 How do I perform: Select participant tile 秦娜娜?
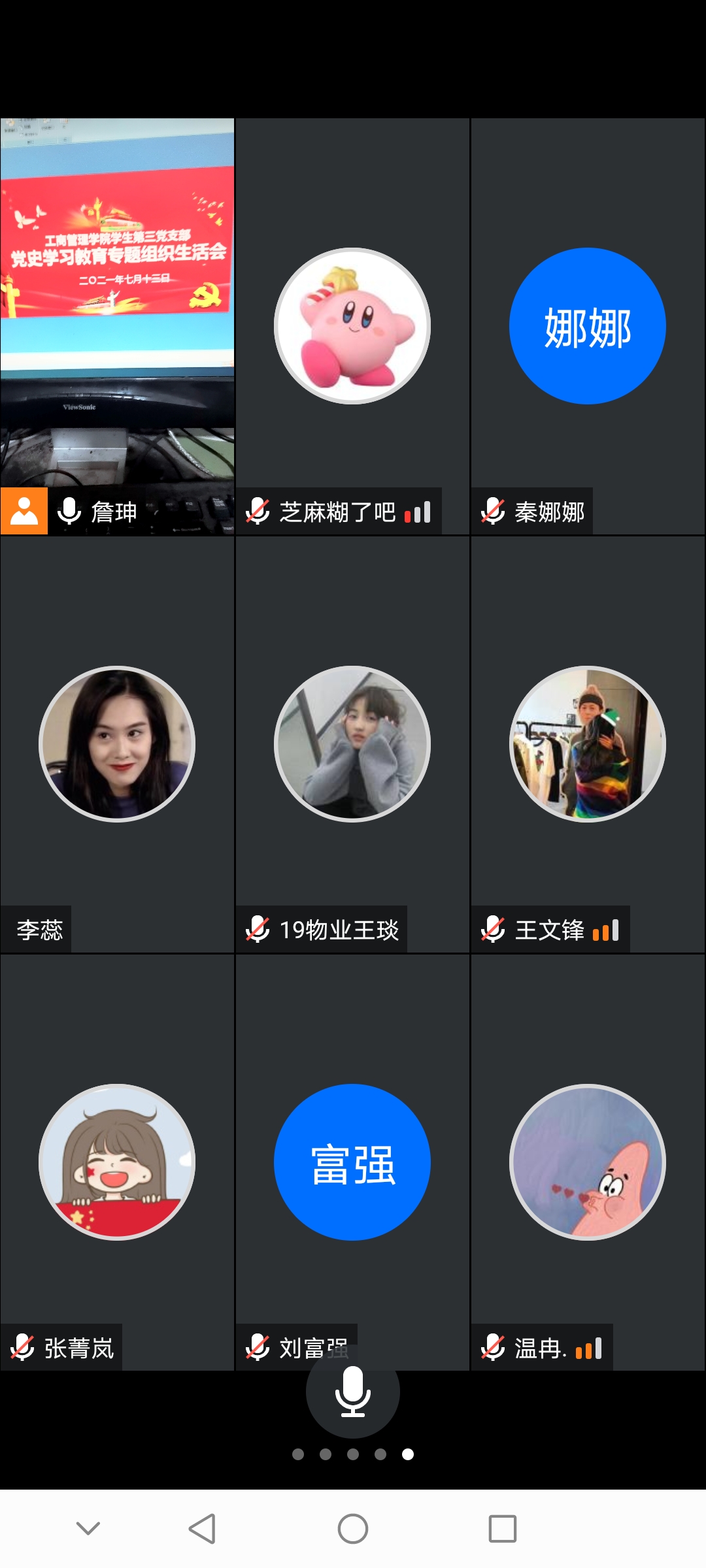588,327
